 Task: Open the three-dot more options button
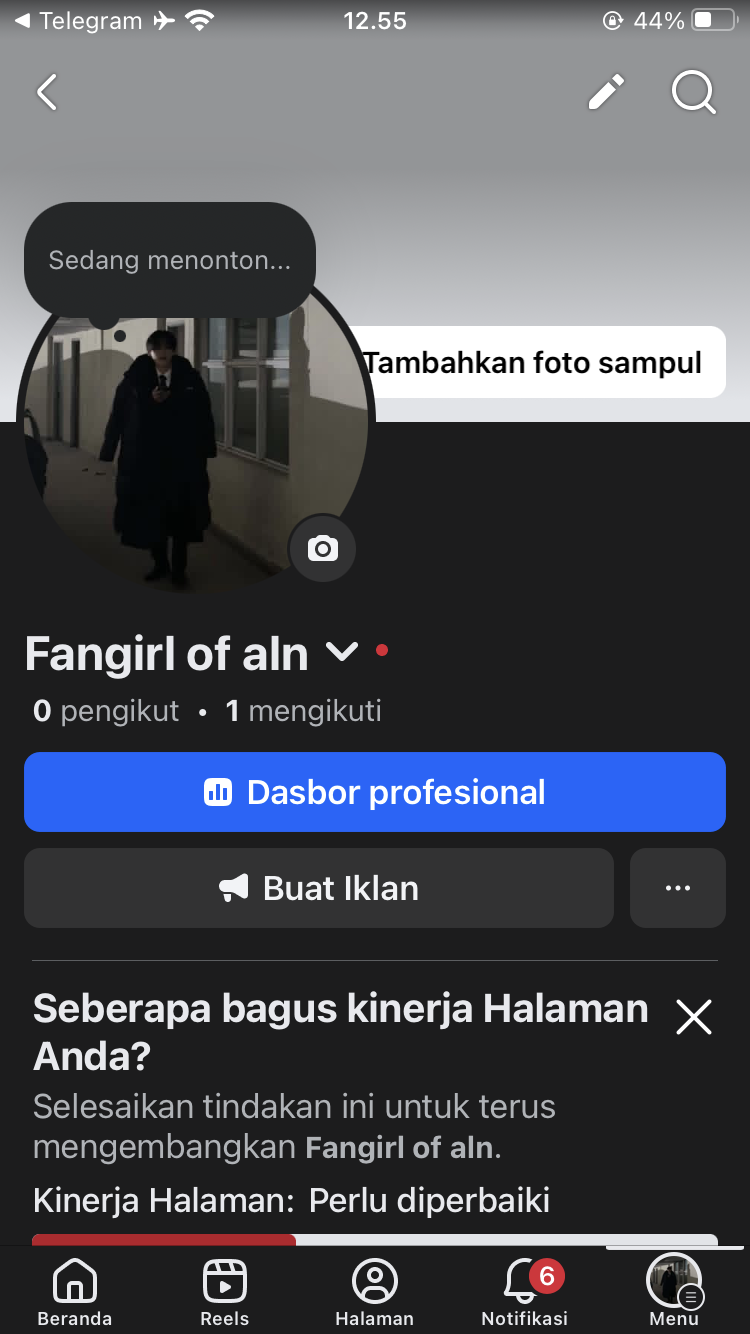point(678,888)
